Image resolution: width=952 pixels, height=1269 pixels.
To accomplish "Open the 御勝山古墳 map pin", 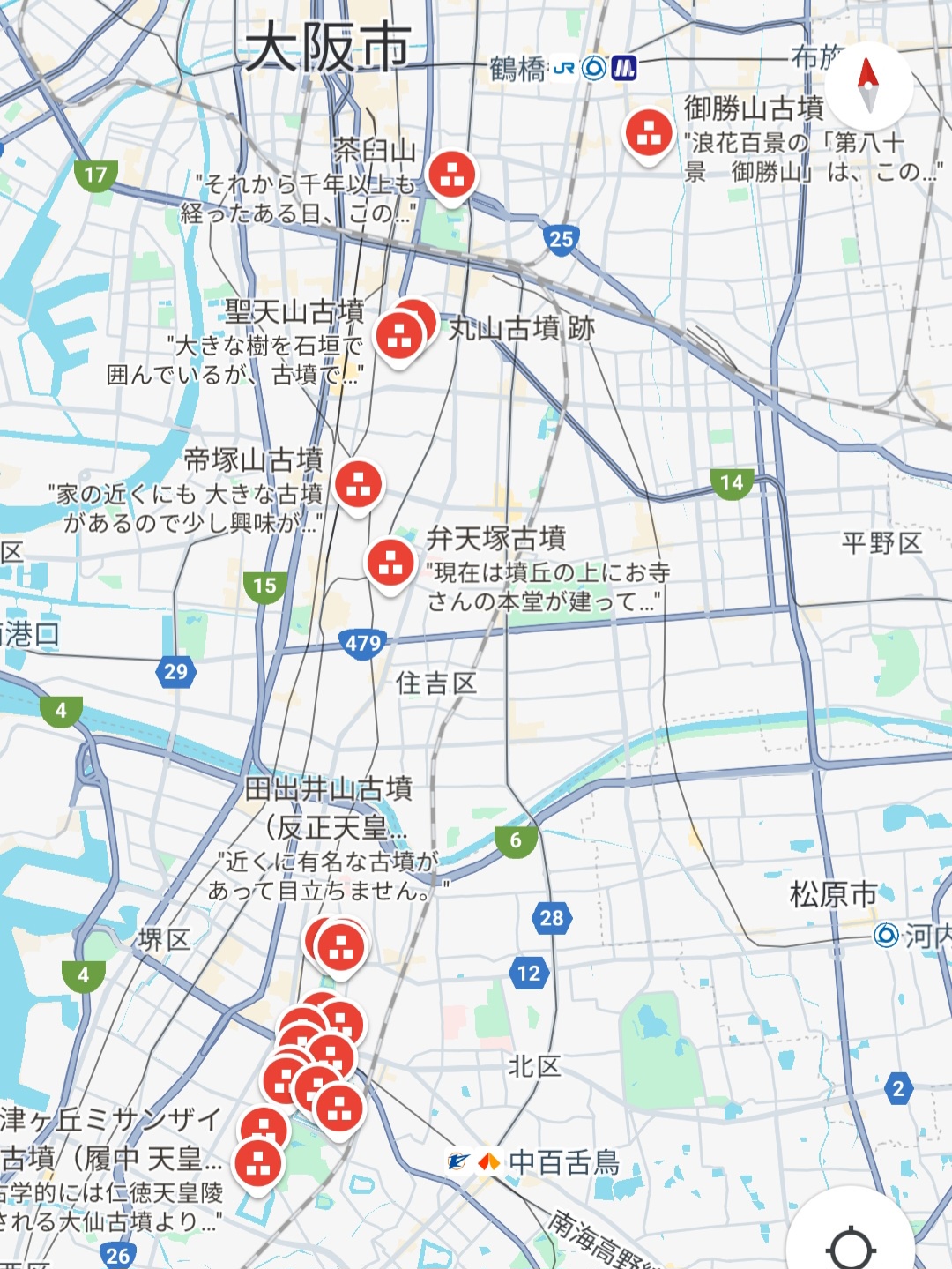I will [x=650, y=133].
